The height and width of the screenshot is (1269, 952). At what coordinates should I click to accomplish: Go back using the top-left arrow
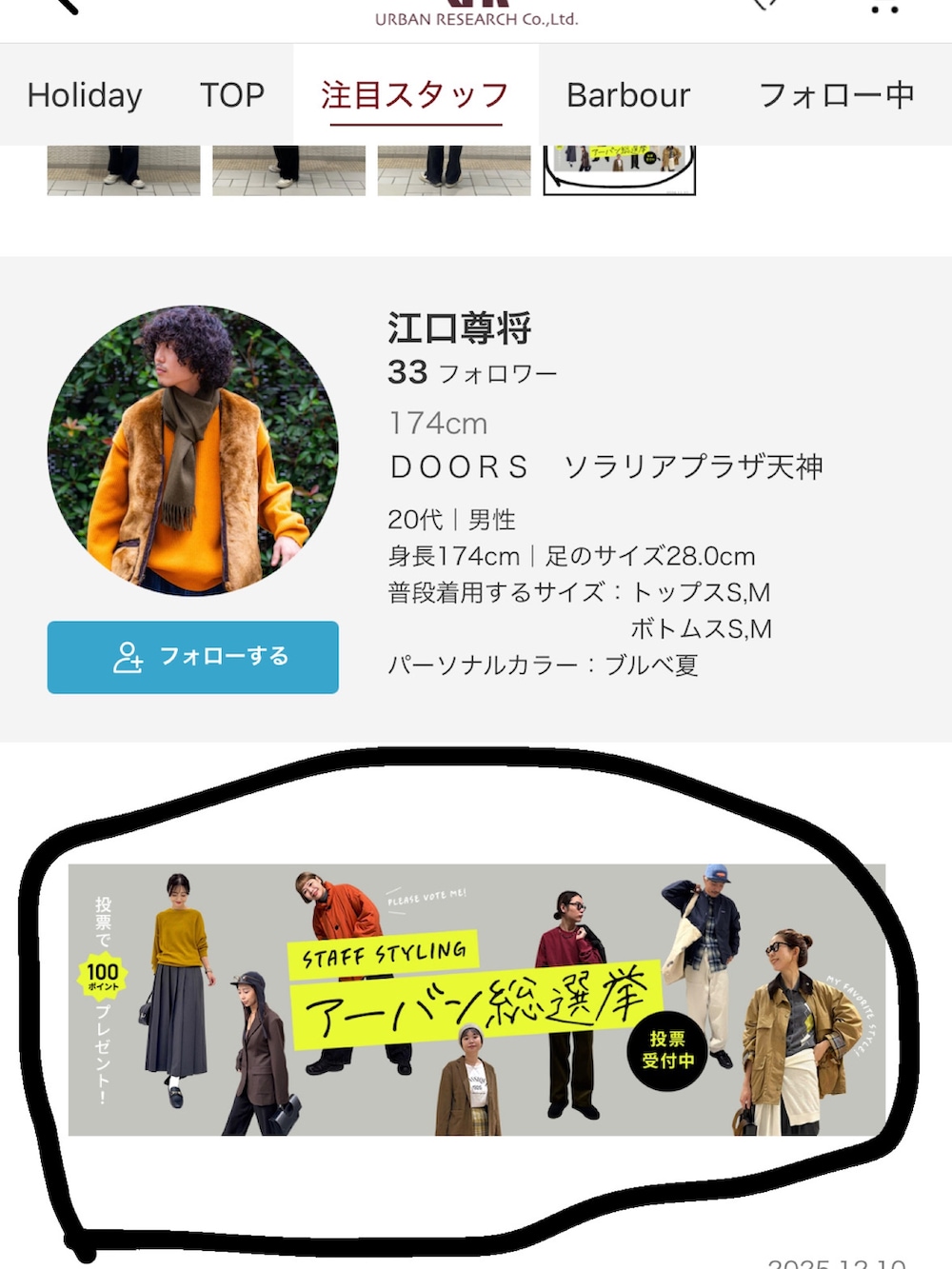click(67, 6)
